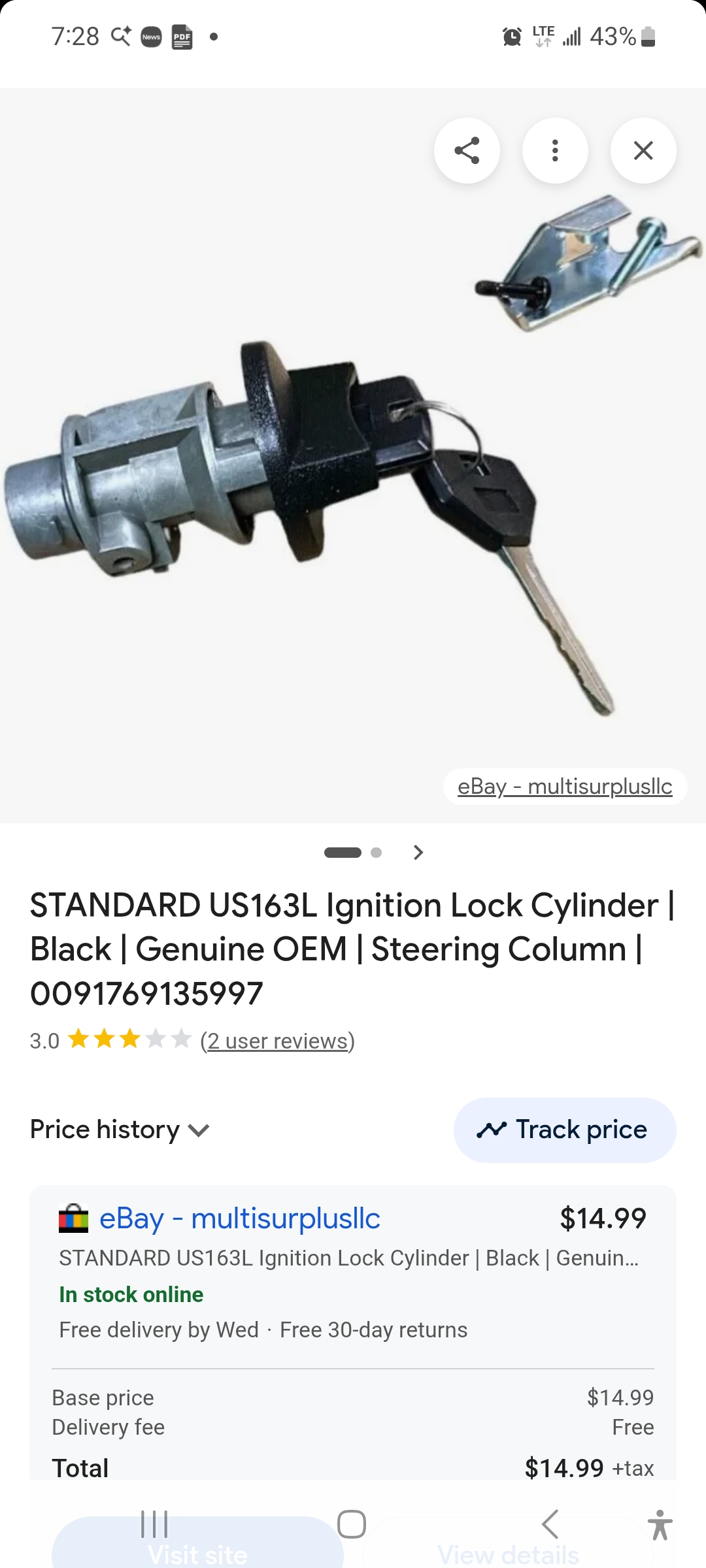706x1568 pixels.
Task: Open eBay - multisurplusllc image source link
Action: pos(565,787)
